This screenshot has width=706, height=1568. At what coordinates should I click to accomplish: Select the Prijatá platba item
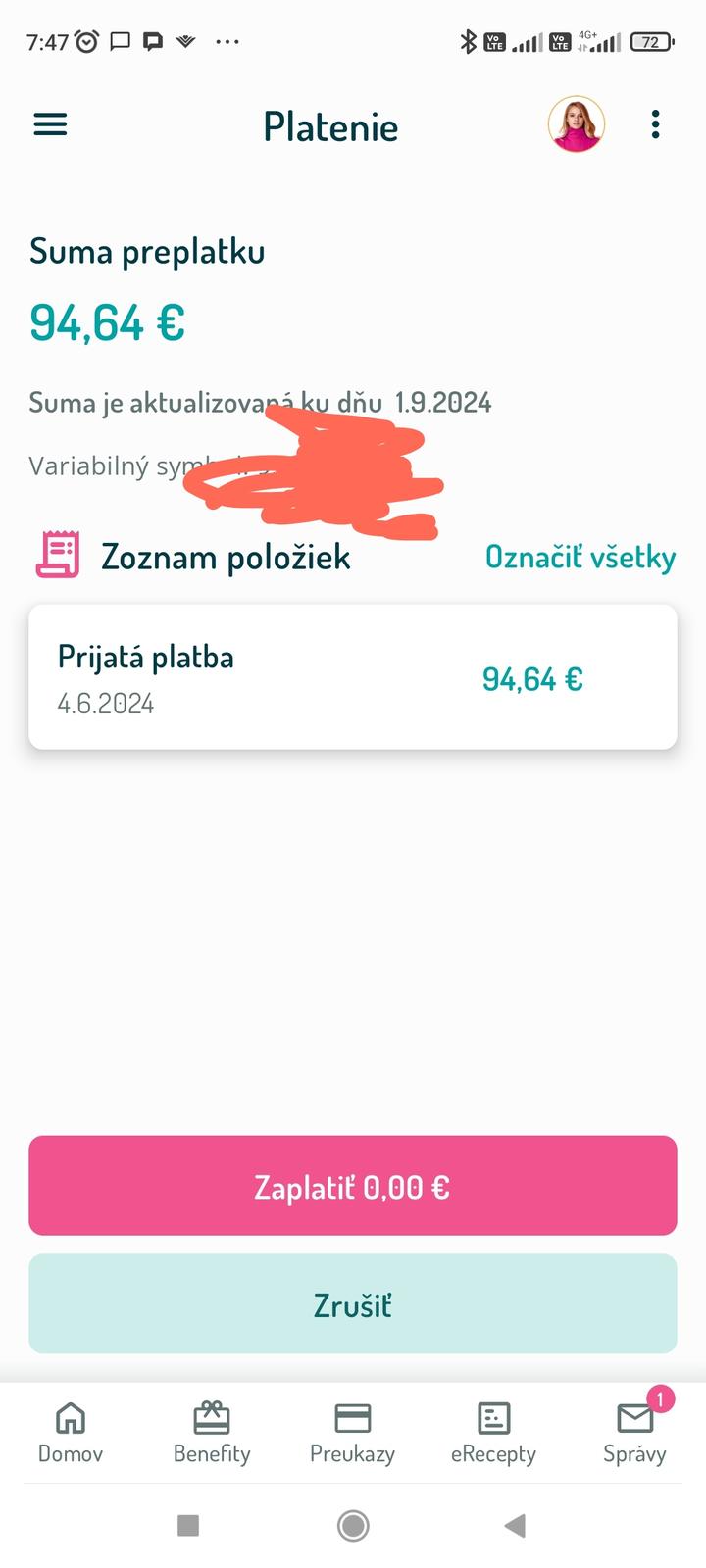click(x=353, y=677)
